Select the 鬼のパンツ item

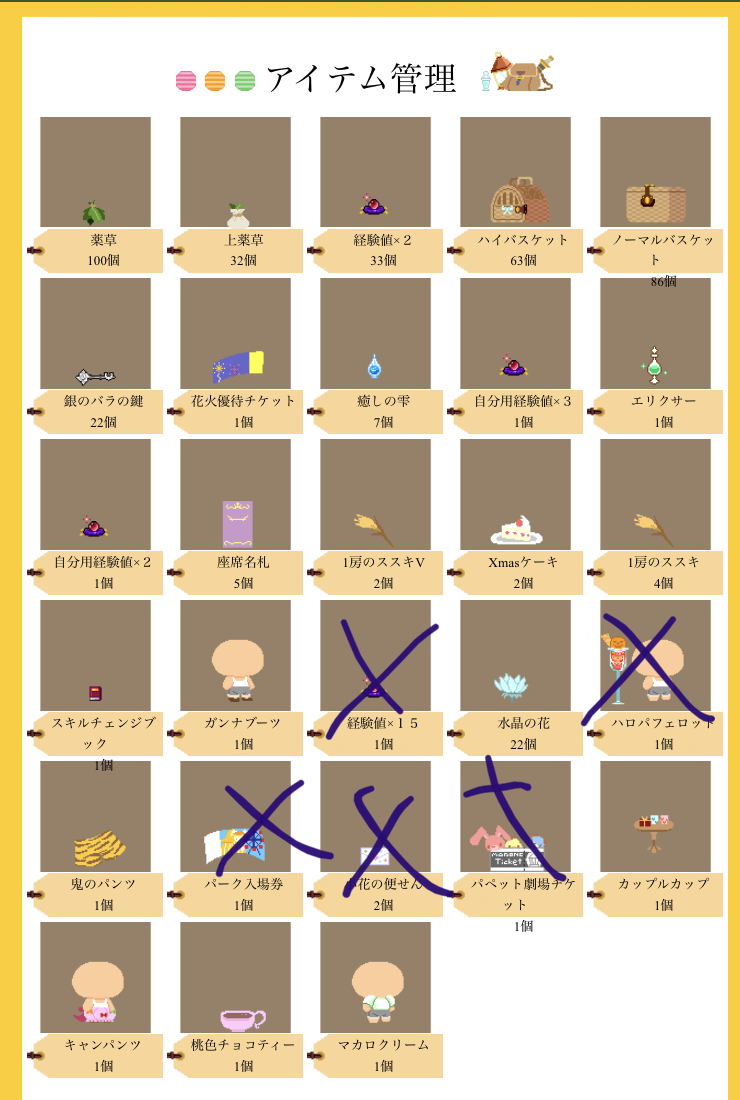click(x=95, y=816)
